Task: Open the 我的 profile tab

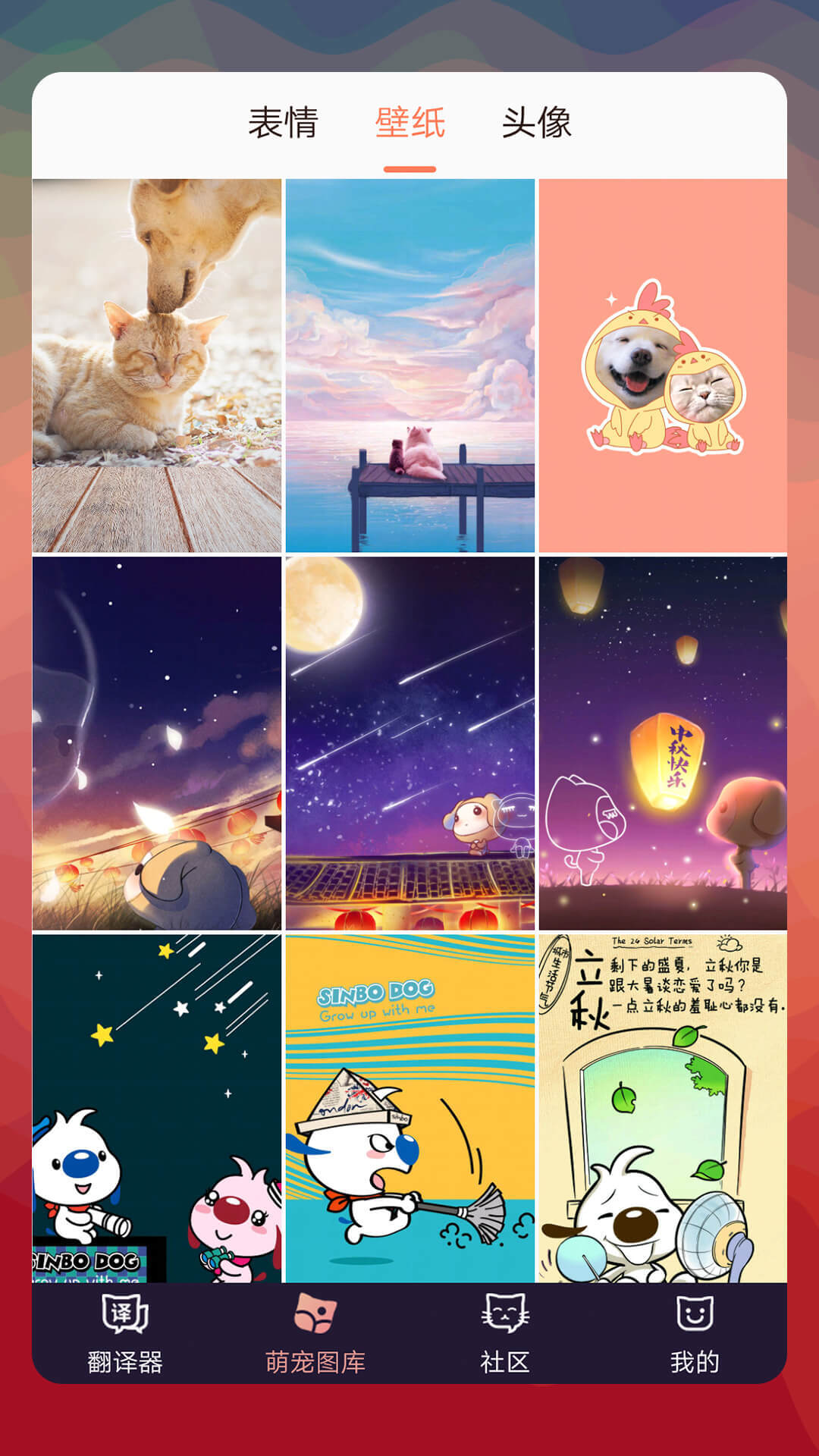Action: 695,1334
